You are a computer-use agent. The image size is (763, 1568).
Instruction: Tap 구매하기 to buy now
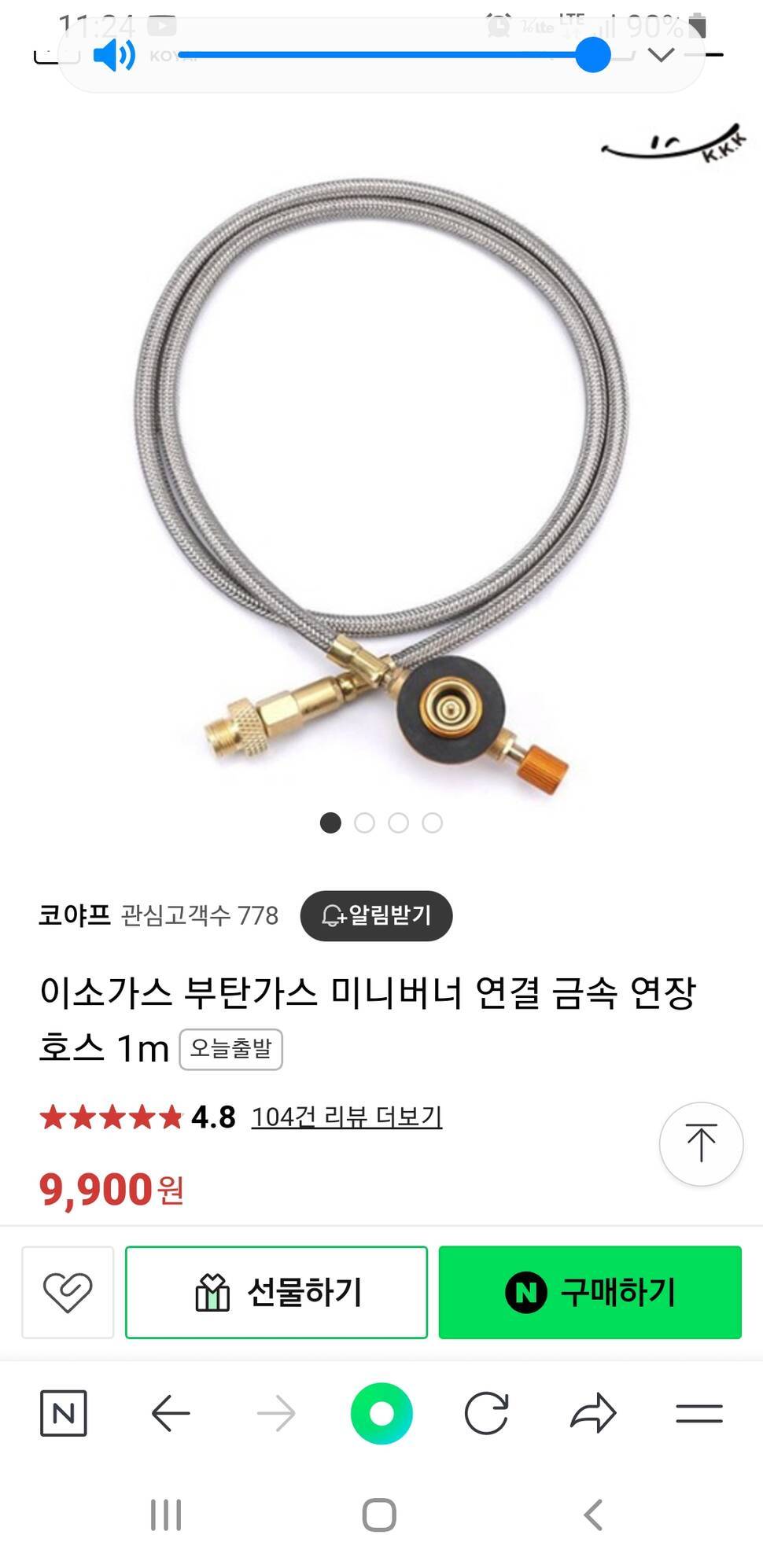coord(590,1292)
